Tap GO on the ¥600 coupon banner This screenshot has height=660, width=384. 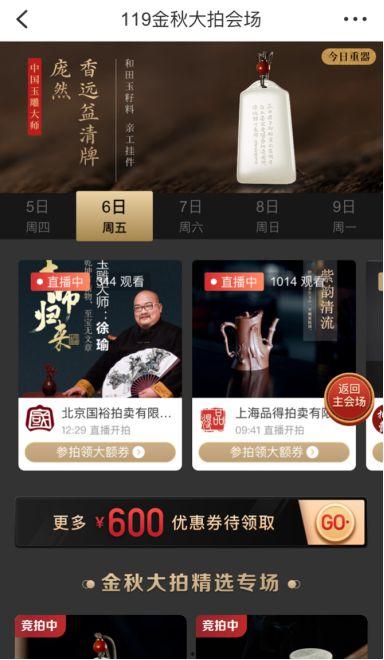click(x=335, y=523)
